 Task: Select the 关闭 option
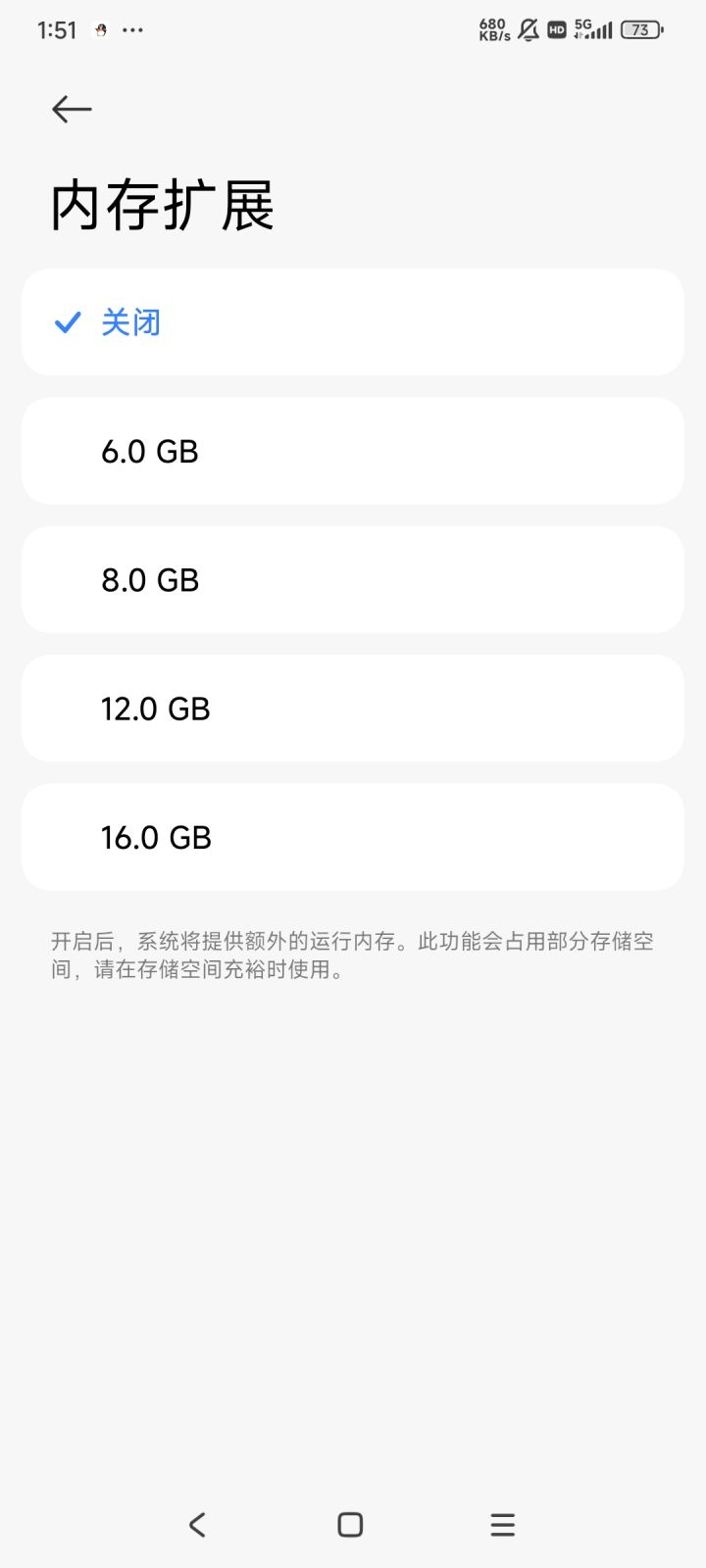tap(352, 322)
